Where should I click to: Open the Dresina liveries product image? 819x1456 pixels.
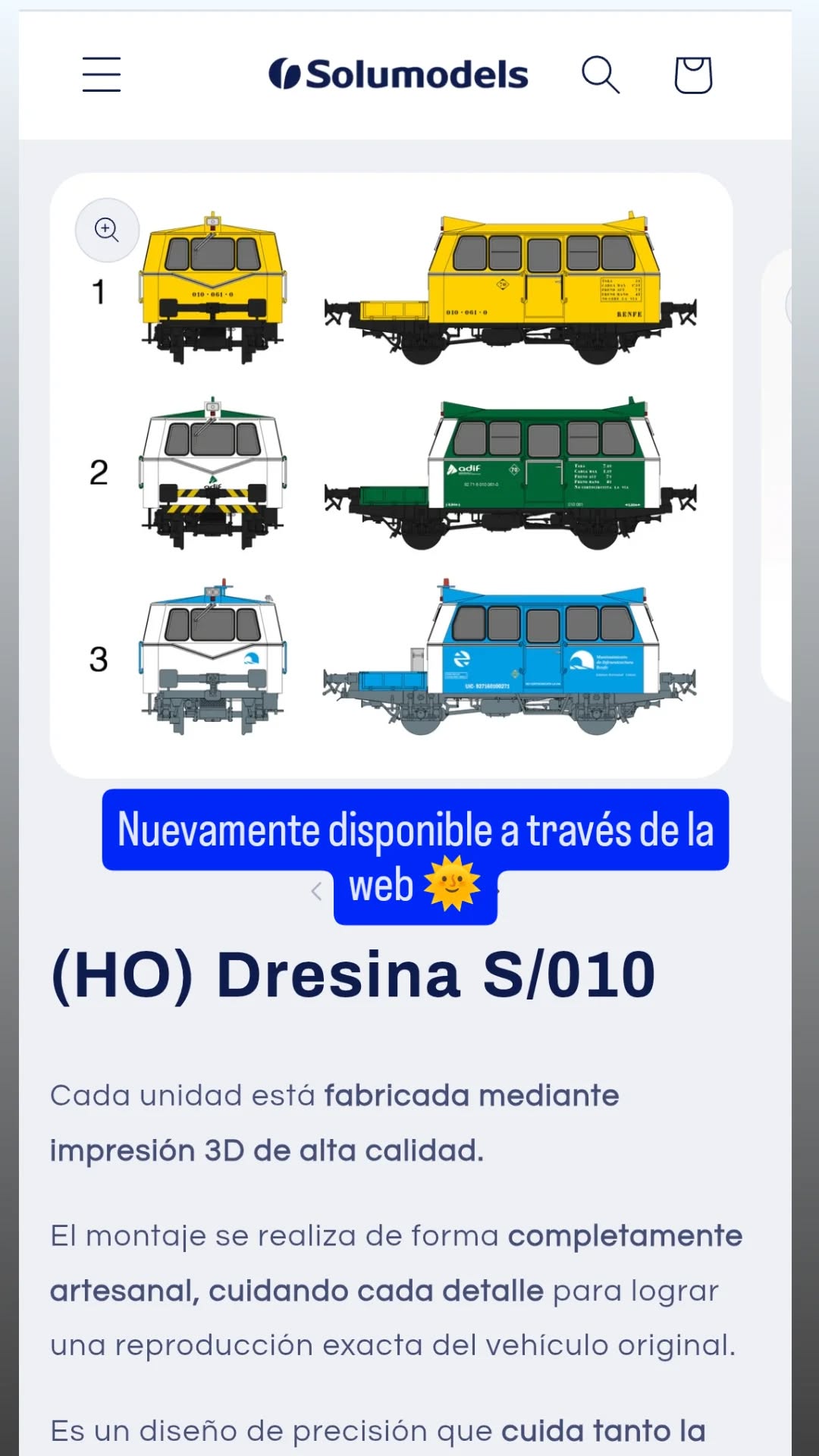tap(391, 475)
